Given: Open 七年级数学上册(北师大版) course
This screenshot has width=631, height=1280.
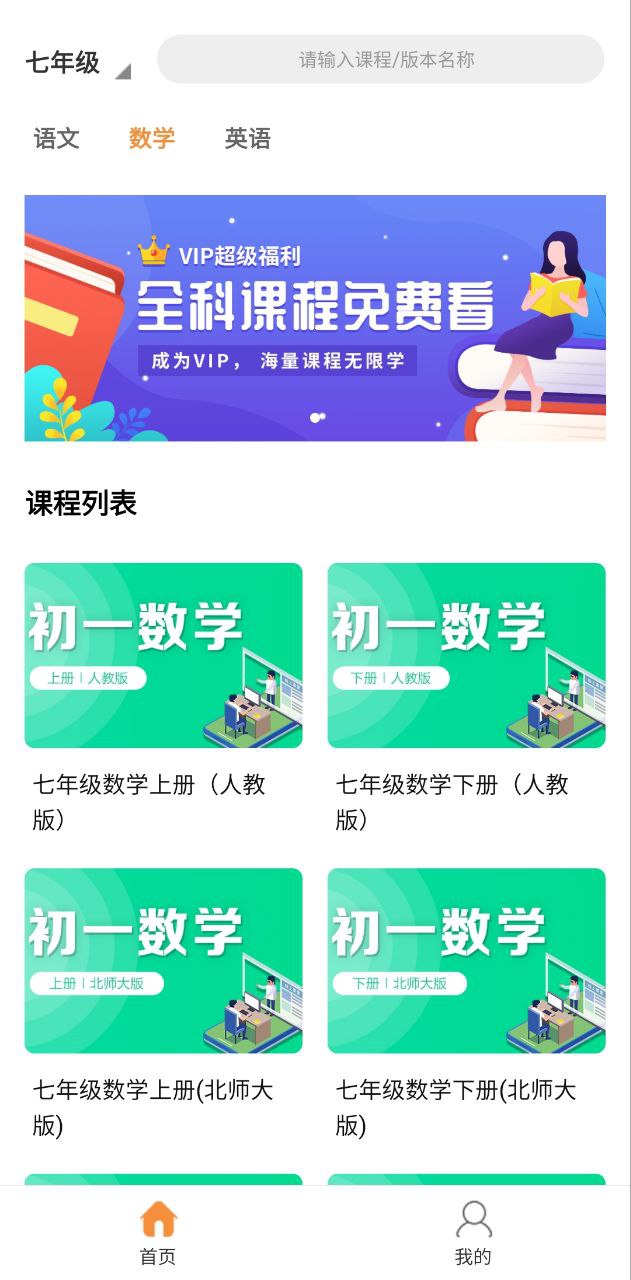Looking at the screenshot, I should tap(163, 961).
